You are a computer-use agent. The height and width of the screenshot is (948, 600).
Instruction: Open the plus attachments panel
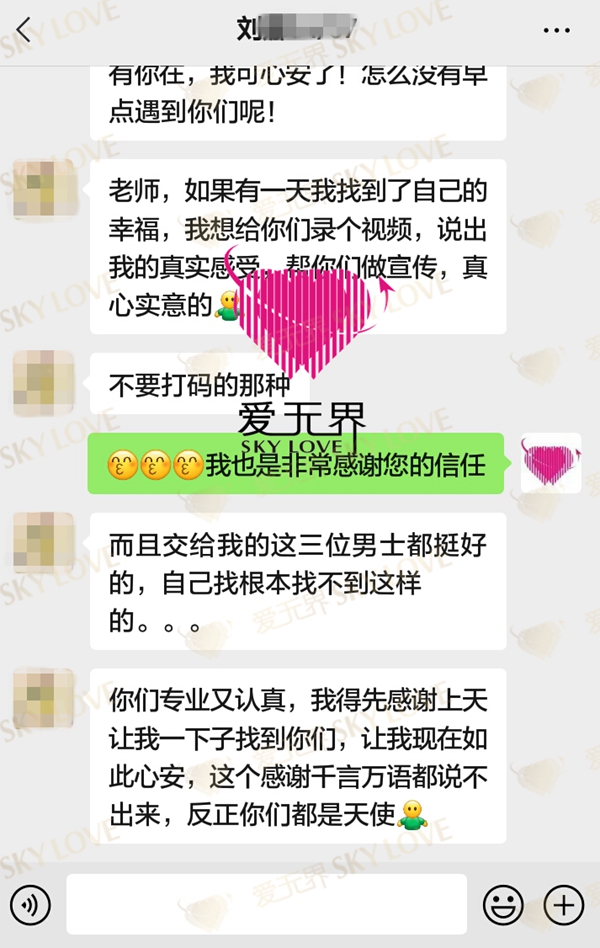563,906
